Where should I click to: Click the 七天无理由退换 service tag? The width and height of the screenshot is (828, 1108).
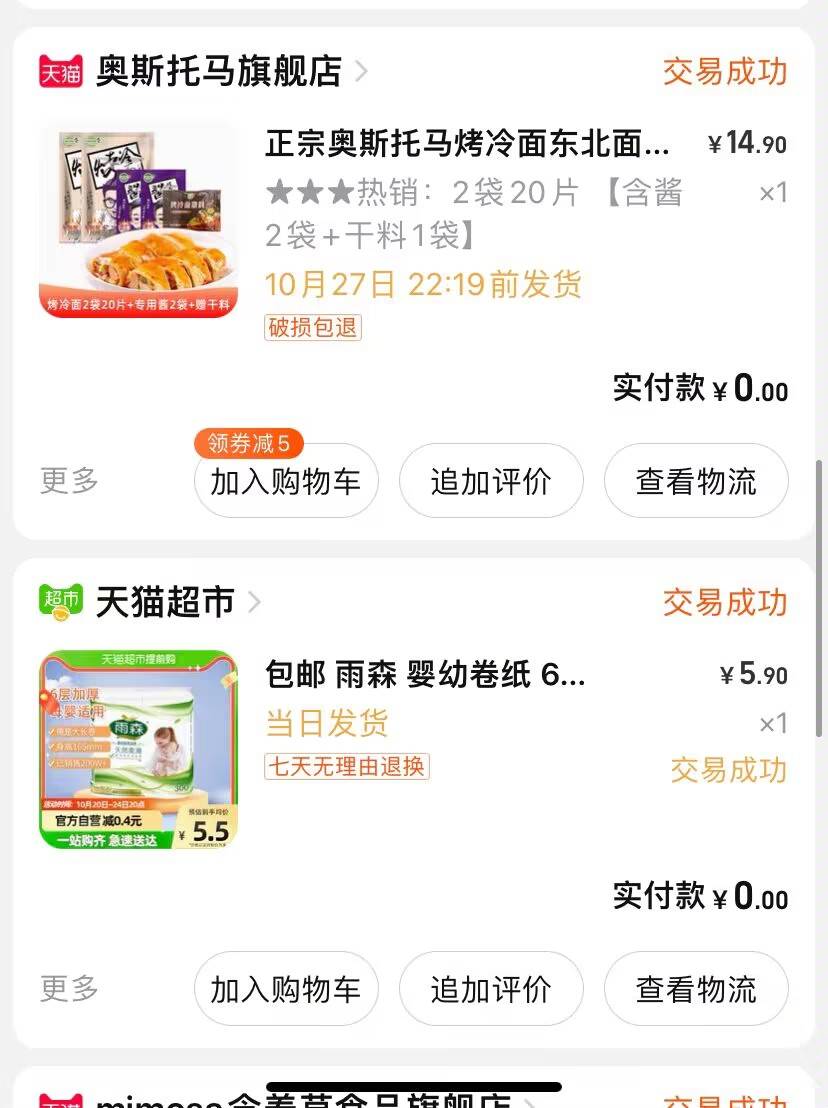point(346,768)
